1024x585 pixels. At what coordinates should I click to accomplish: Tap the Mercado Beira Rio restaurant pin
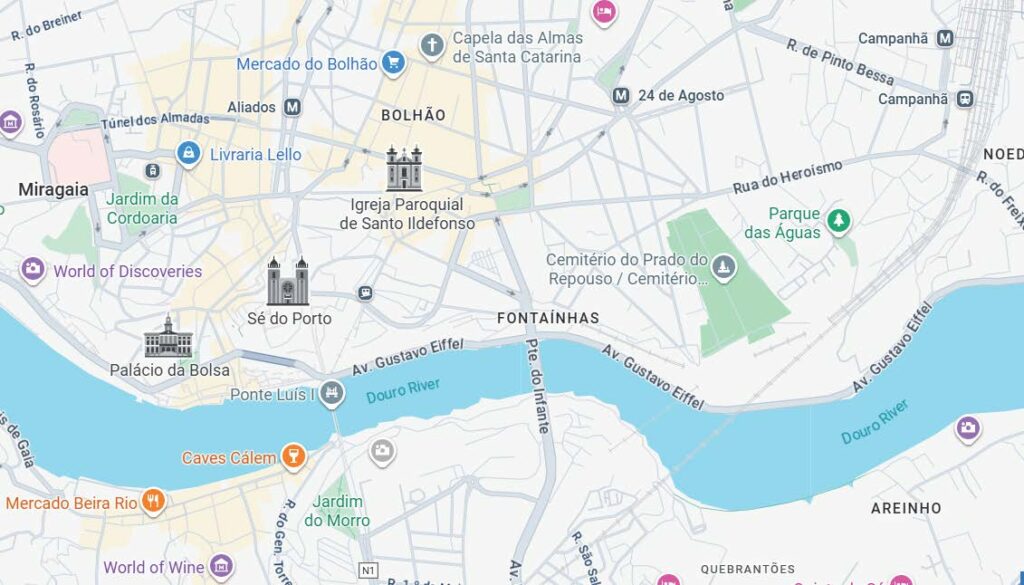coord(153,502)
